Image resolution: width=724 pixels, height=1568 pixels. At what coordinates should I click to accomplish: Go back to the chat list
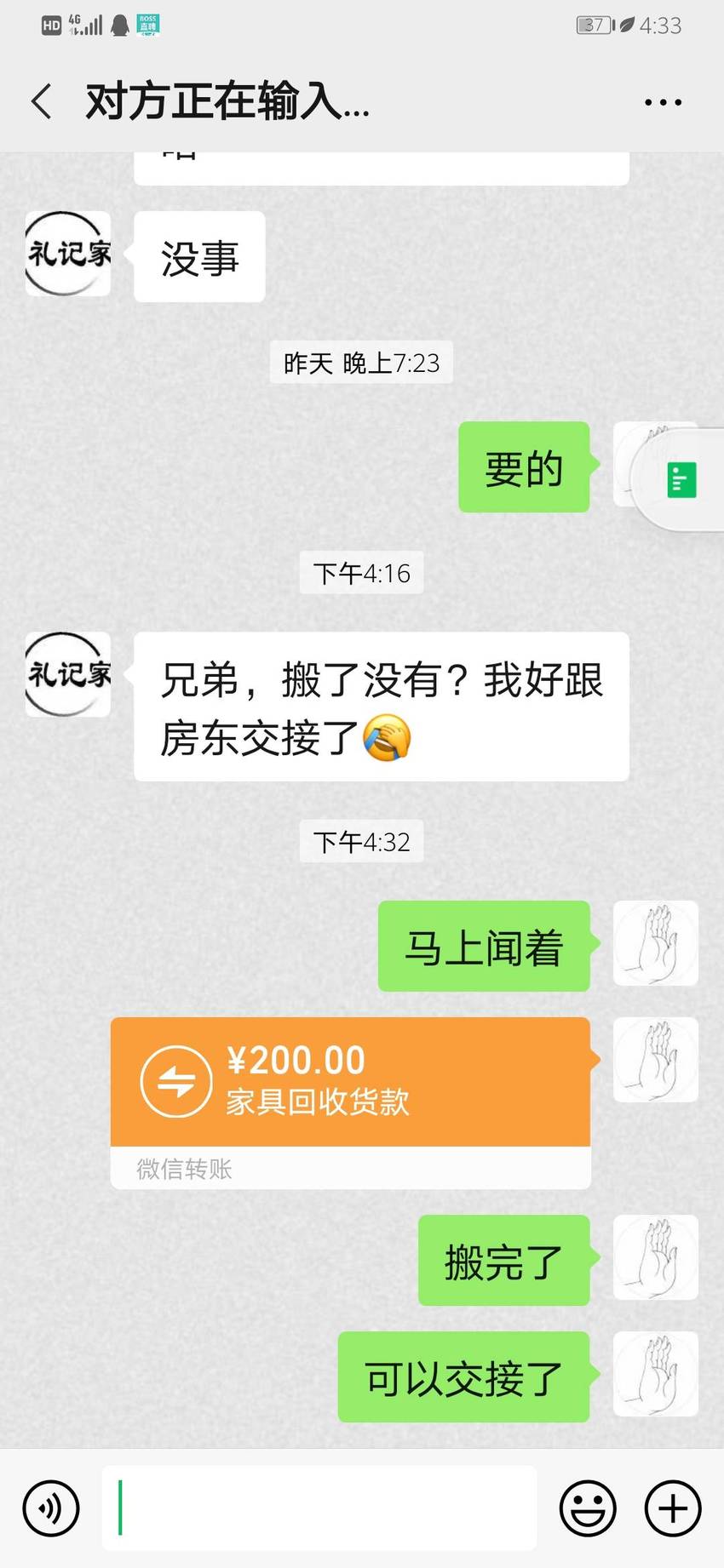pos(41,101)
